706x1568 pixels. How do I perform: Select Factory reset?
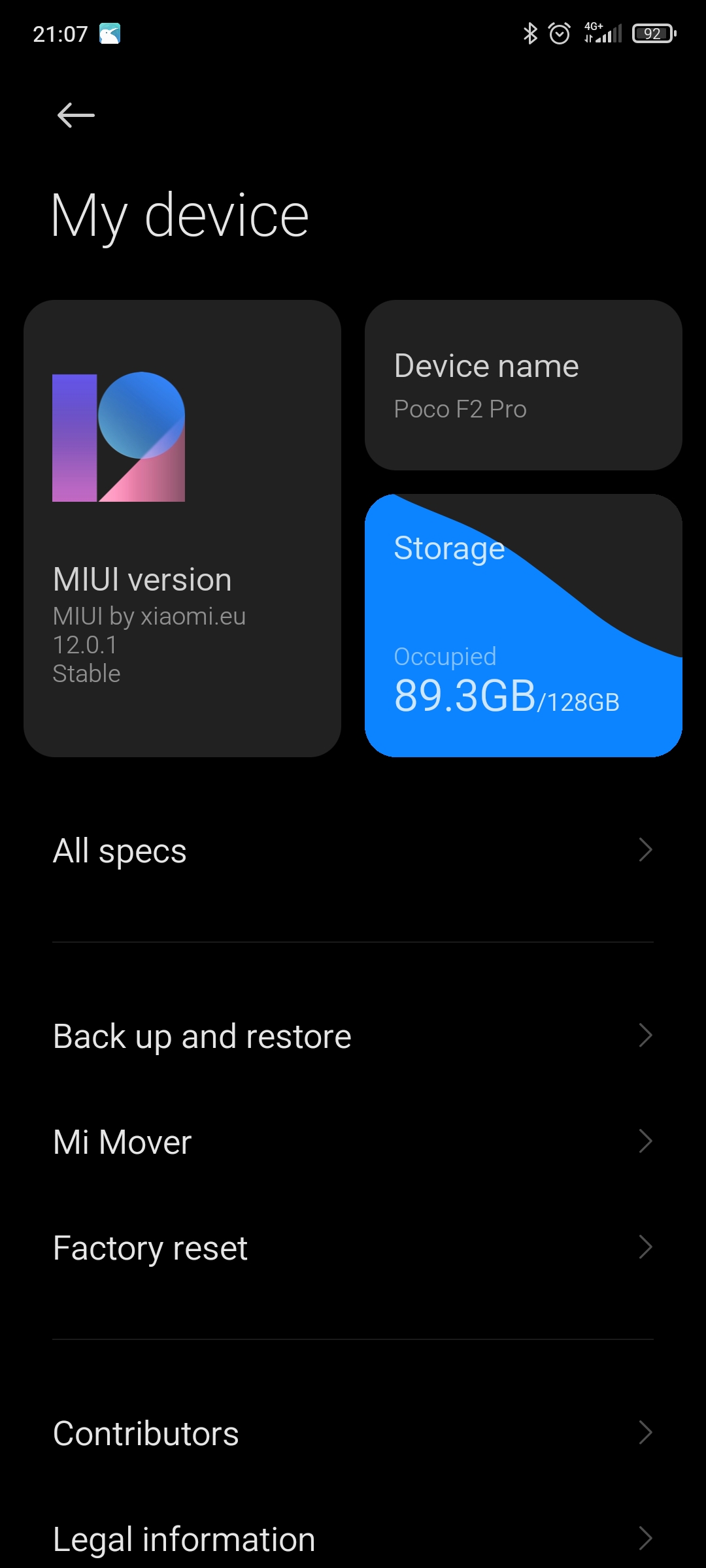coord(353,1247)
